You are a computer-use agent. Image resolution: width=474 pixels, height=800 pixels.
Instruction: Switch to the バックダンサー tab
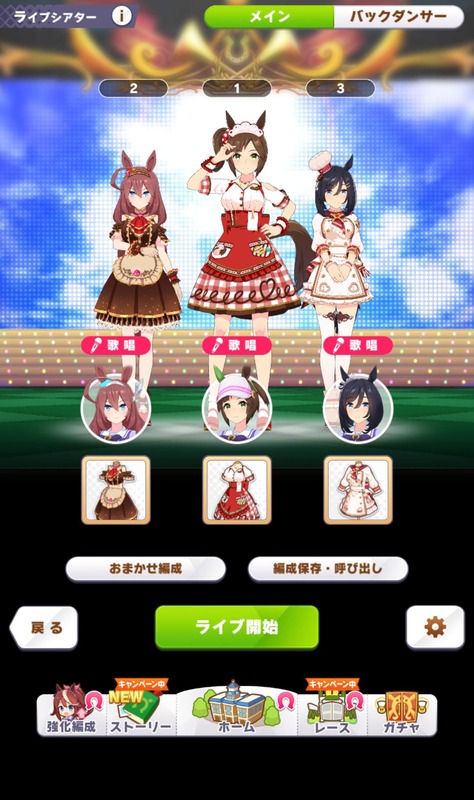(x=398, y=17)
